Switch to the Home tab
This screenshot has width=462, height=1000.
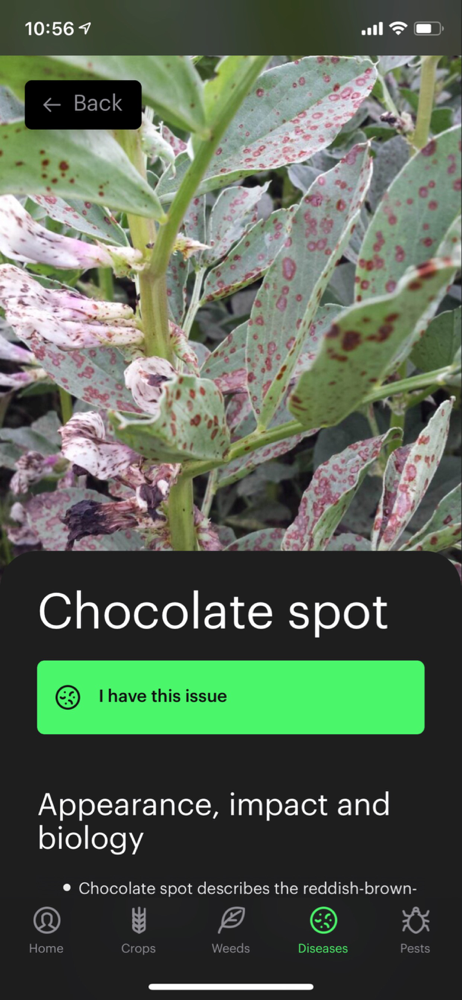click(x=46, y=930)
